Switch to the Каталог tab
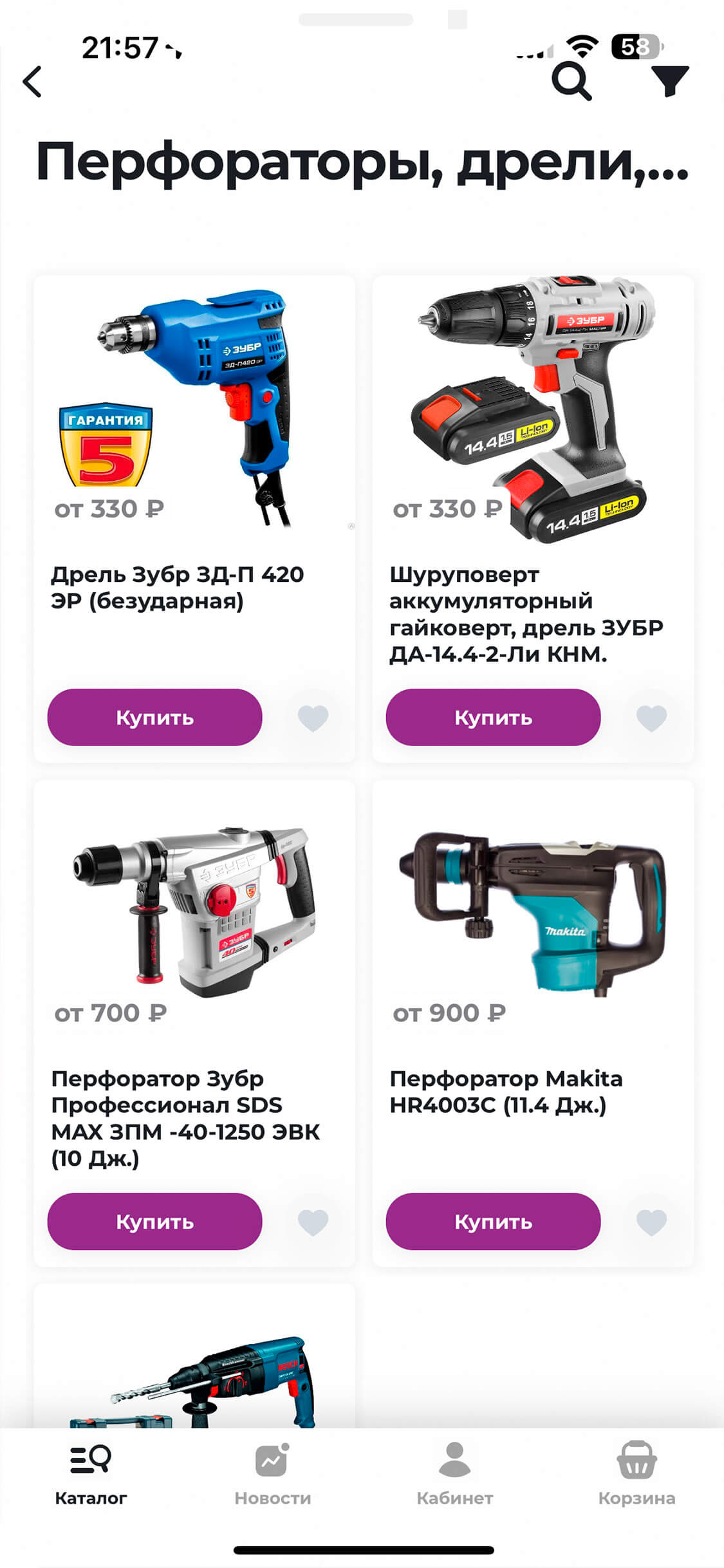The width and height of the screenshot is (724, 1568). point(91,1474)
